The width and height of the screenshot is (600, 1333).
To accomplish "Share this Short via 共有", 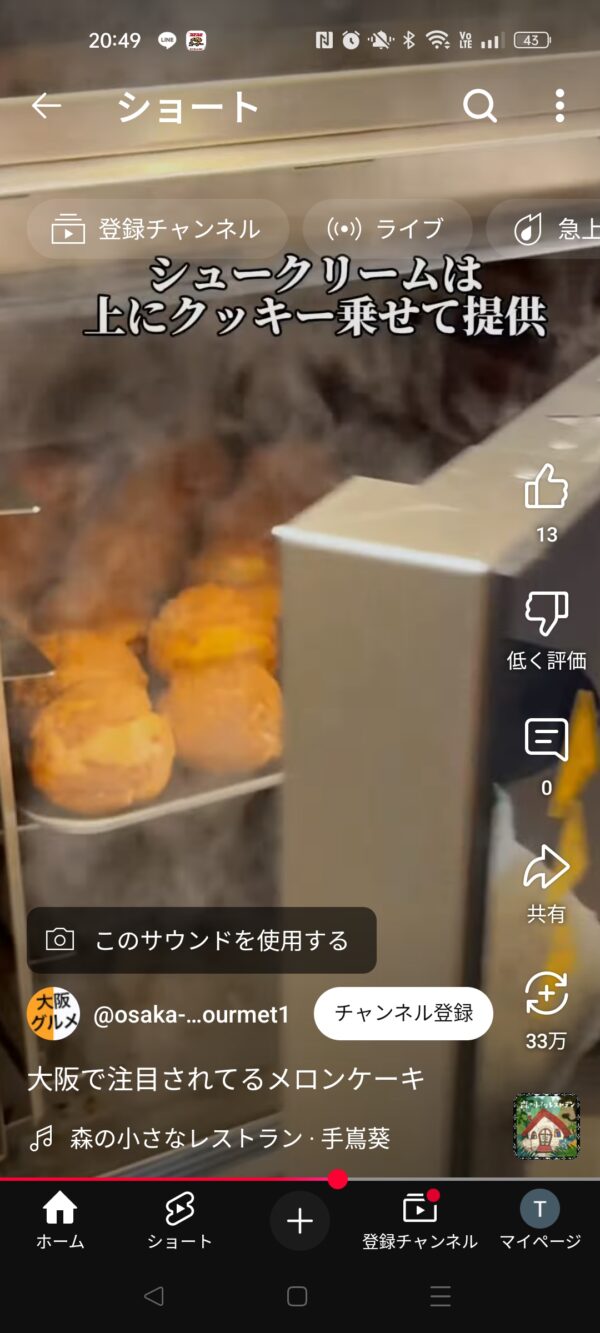I will click(x=546, y=869).
